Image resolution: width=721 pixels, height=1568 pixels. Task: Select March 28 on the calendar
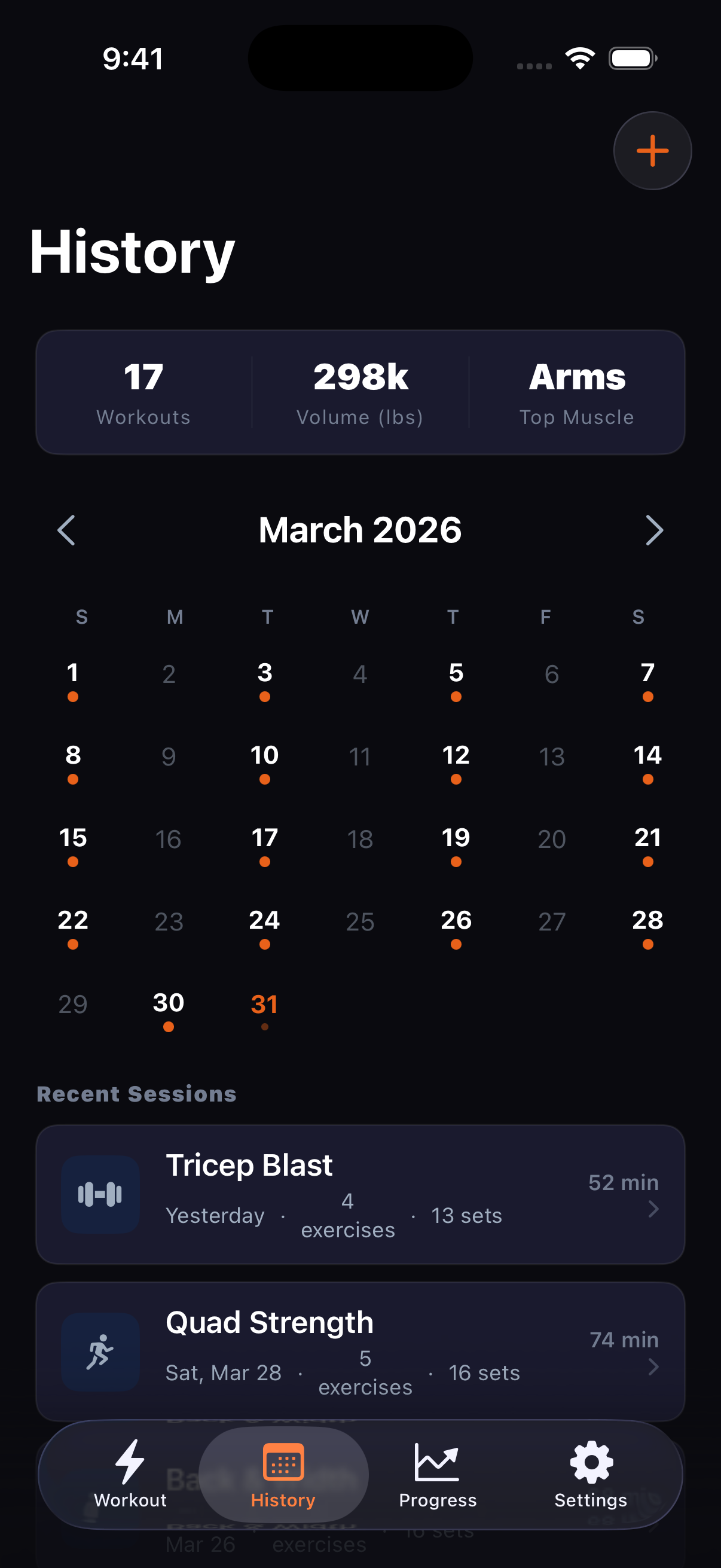tap(648, 927)
